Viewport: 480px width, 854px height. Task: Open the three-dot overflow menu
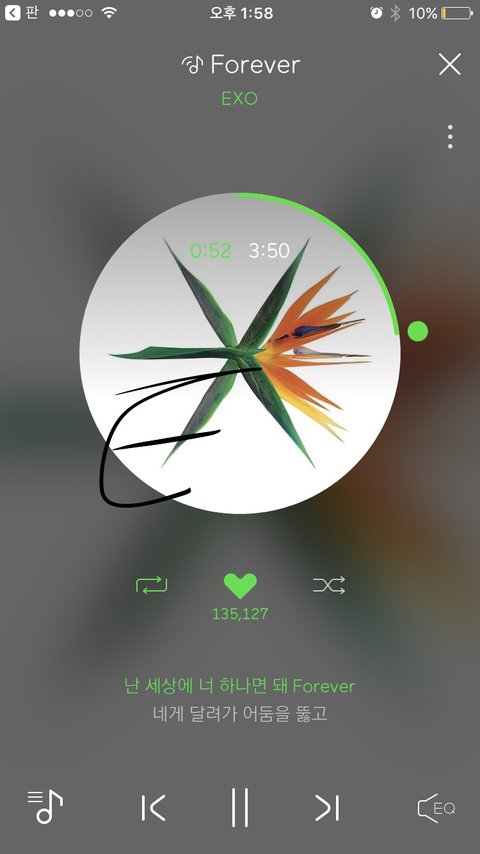point(449,136)
